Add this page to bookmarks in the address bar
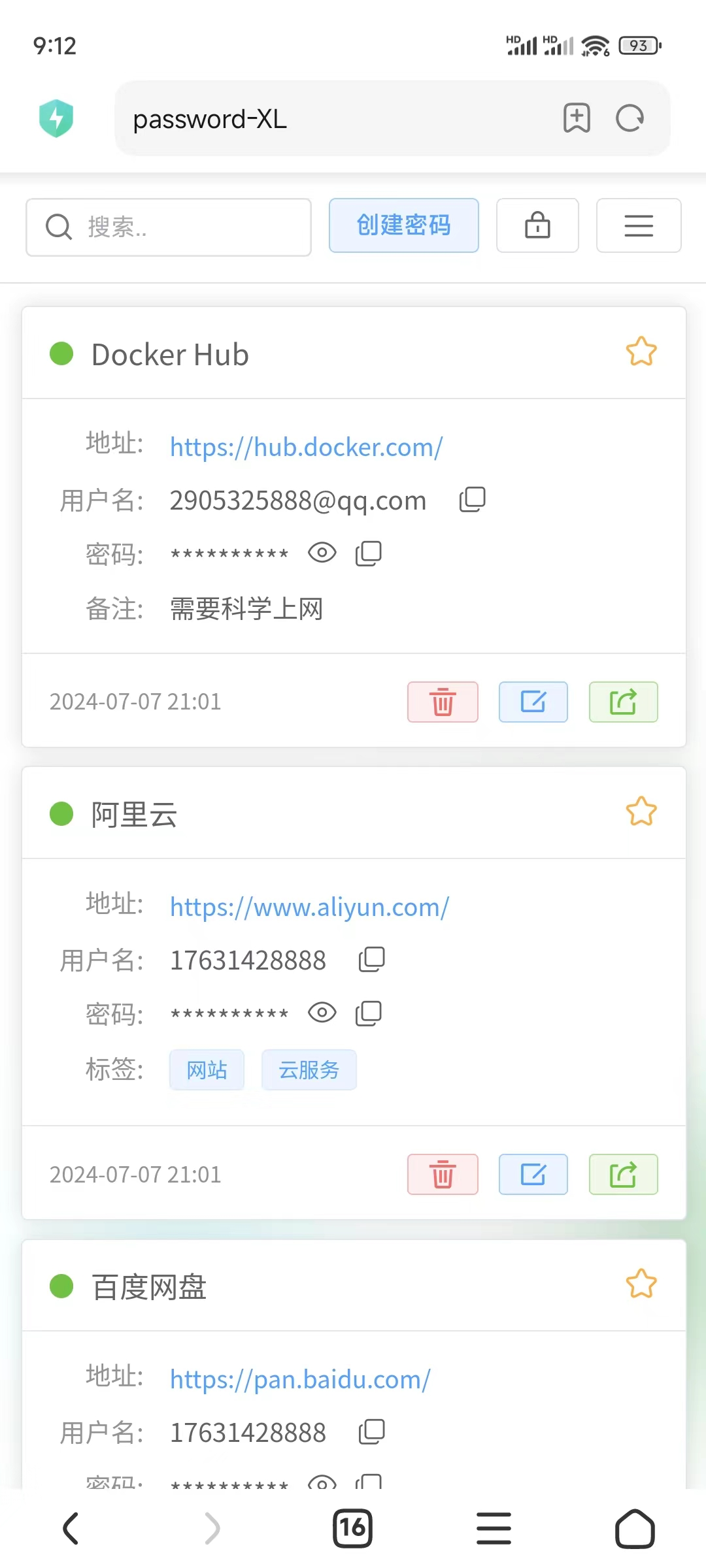Viewport: 706px width, 1568px height. 577,118
